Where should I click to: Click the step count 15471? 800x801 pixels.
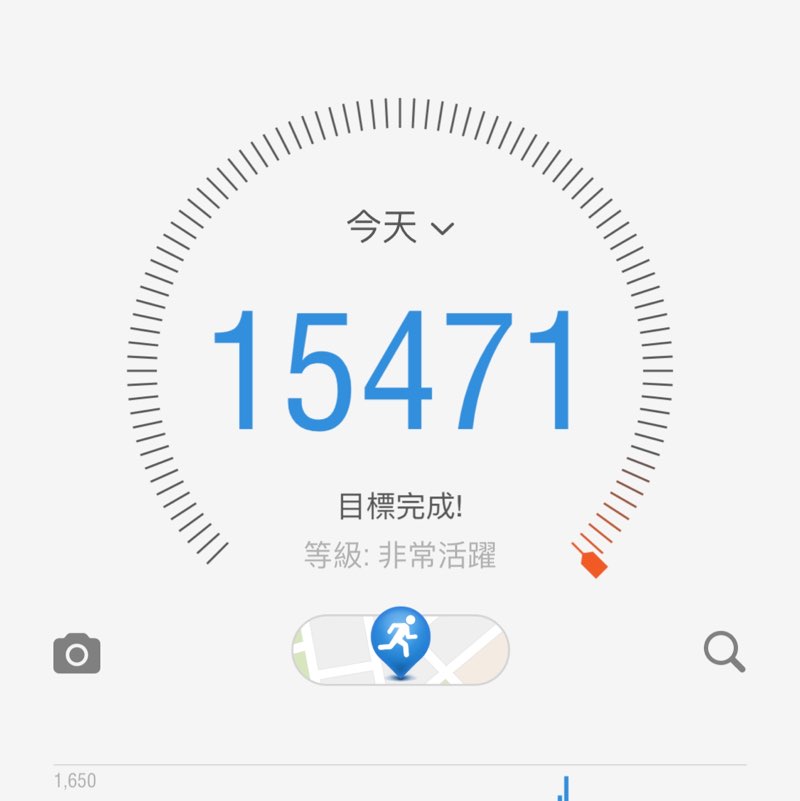point(398,370)
